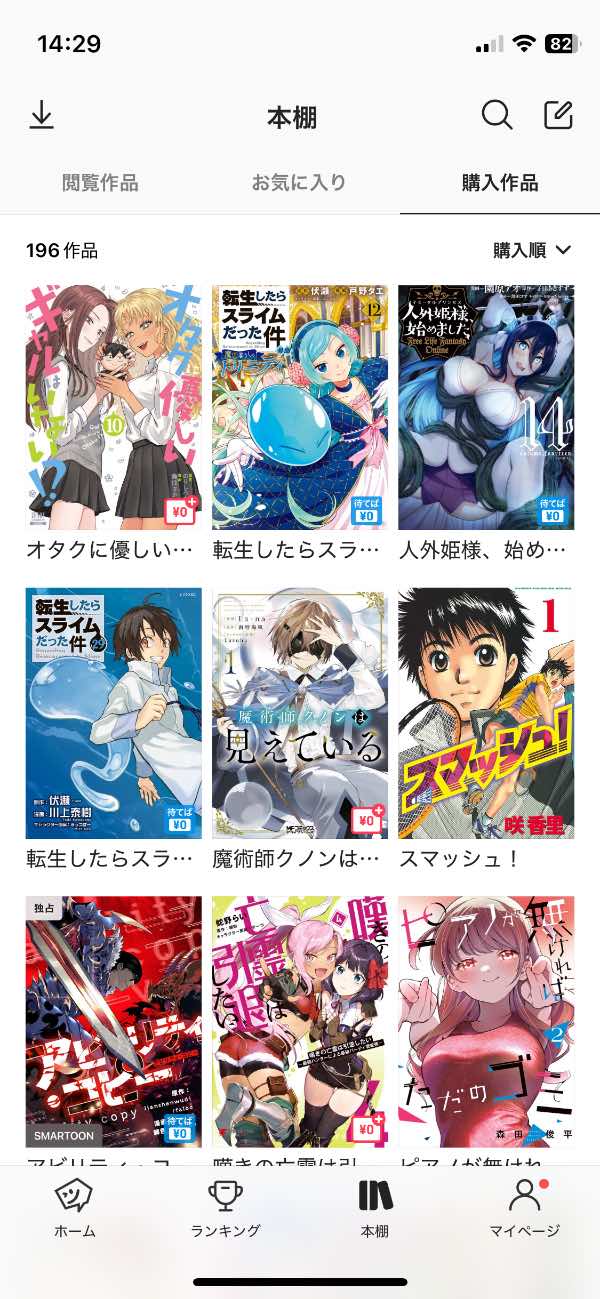Go to the ホーム tab
The image size is (600, 1299).
75,1208
